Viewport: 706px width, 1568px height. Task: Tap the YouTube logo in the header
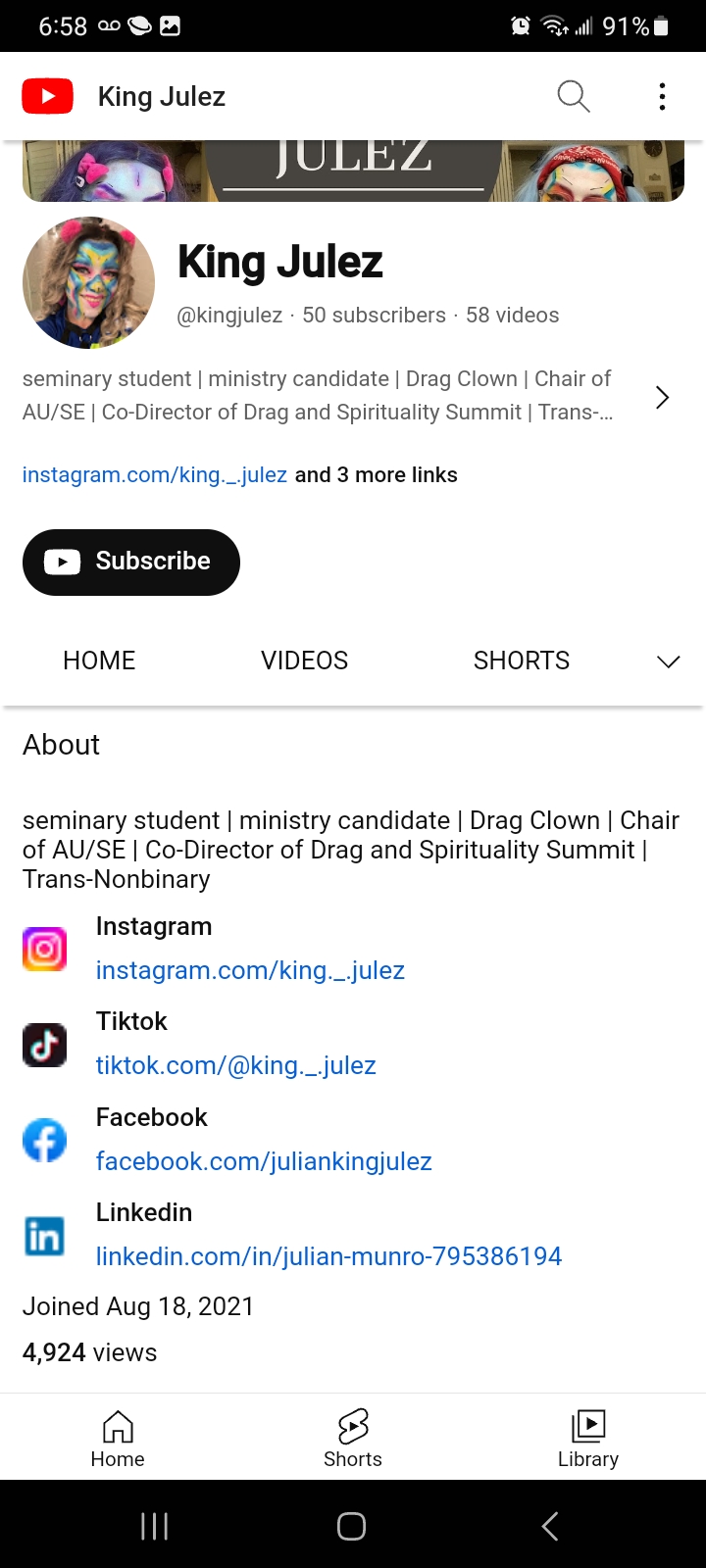coord(47,96)
